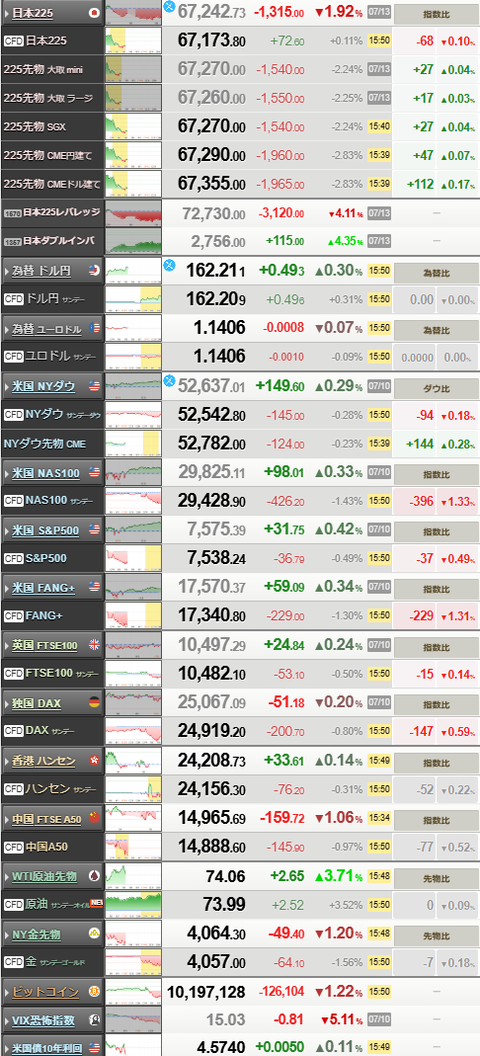
Task: Open the 米国 S&P500 link
Action: pyautogui.click(x=46, y=531)
